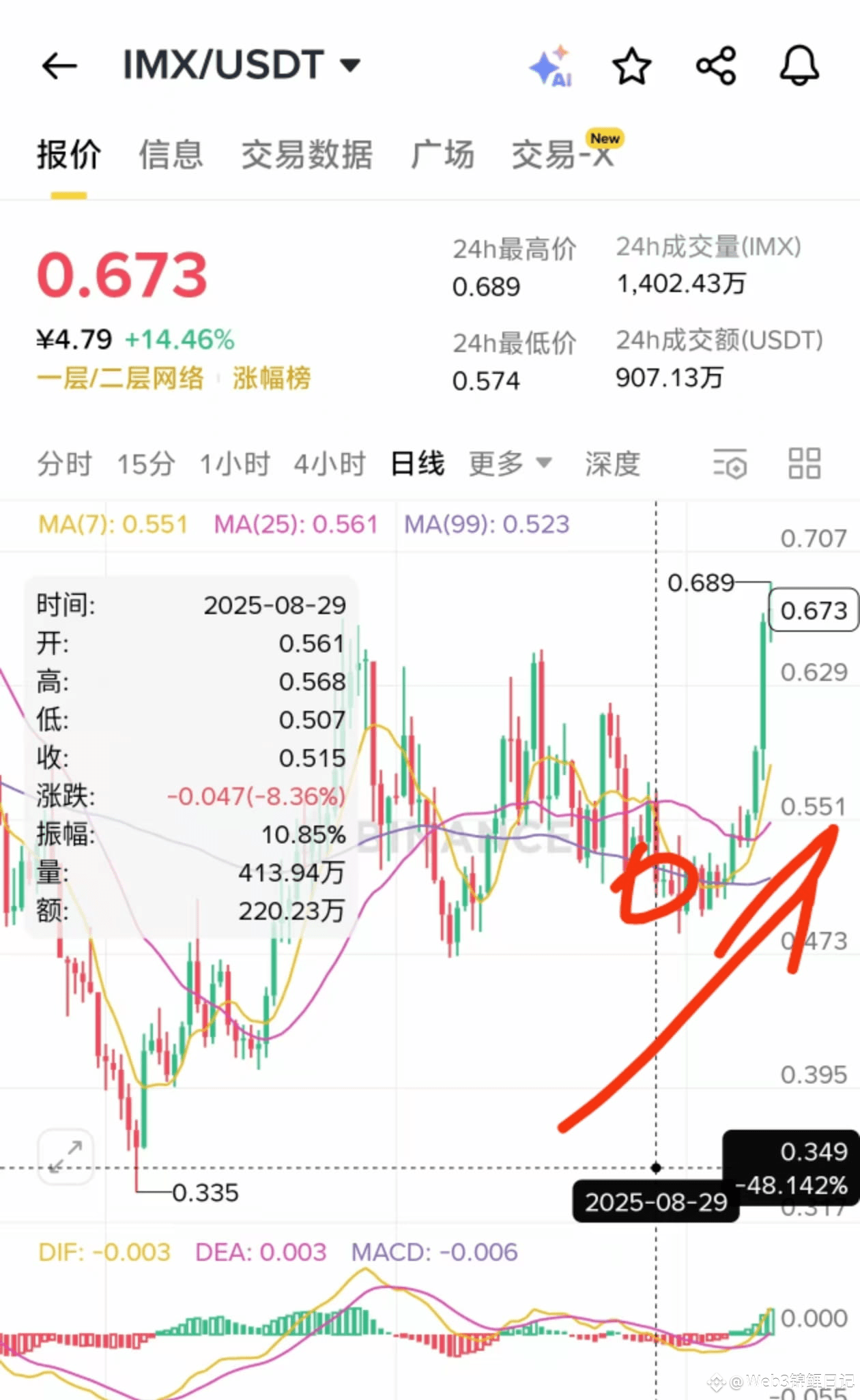
Task: Tap the 2025-08-29 date marker on chart
Action: (655, 1202)
